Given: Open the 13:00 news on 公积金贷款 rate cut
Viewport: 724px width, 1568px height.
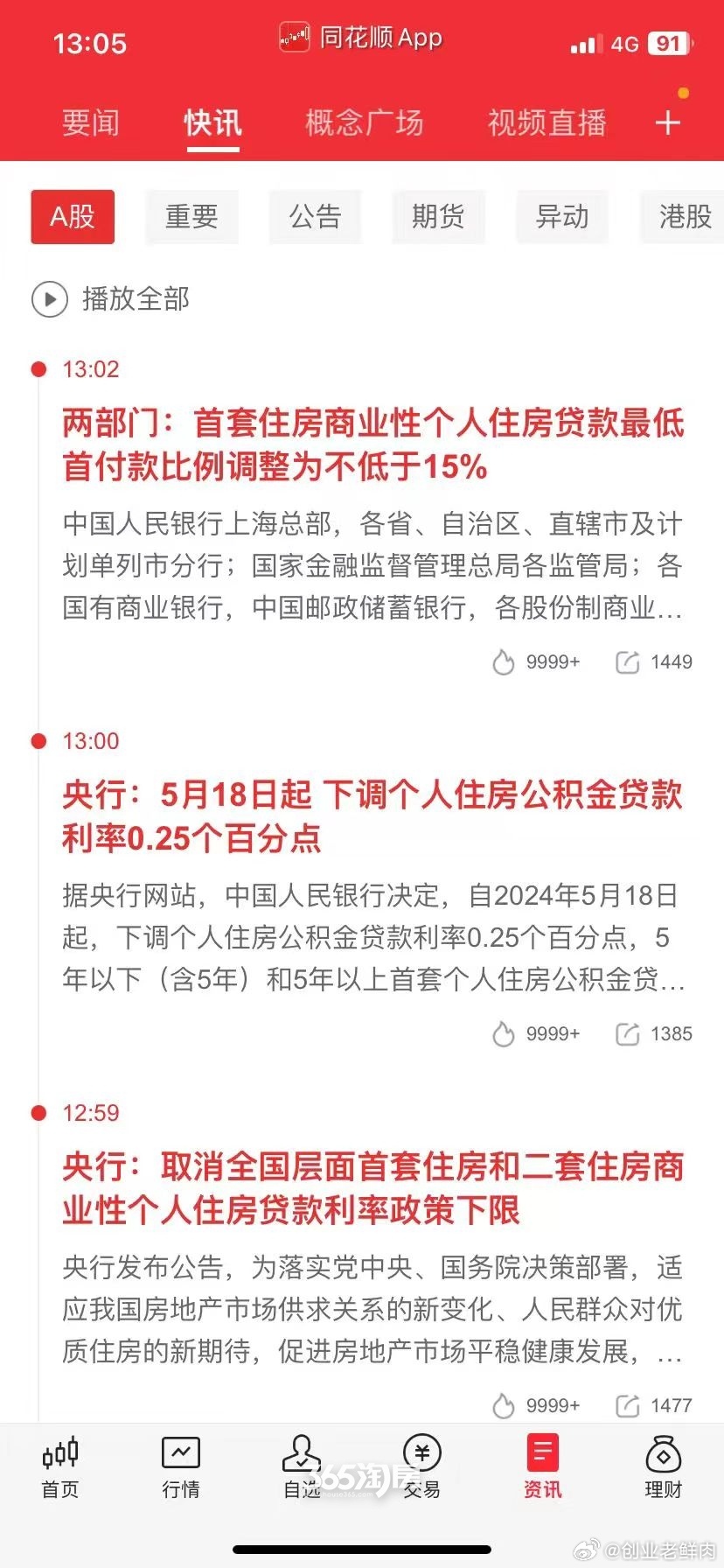Looking at the screenshot, I should pyautogui.click(x=372, y=816).
